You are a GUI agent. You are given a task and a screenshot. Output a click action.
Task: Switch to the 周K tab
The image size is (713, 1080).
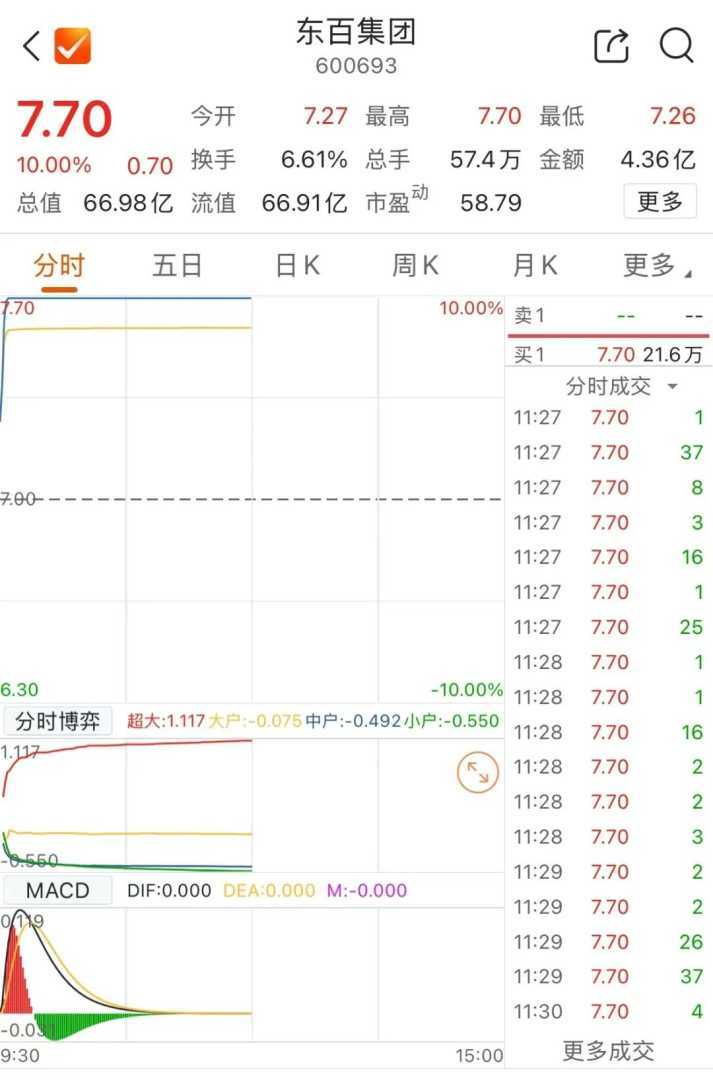(x=415, y=265)
